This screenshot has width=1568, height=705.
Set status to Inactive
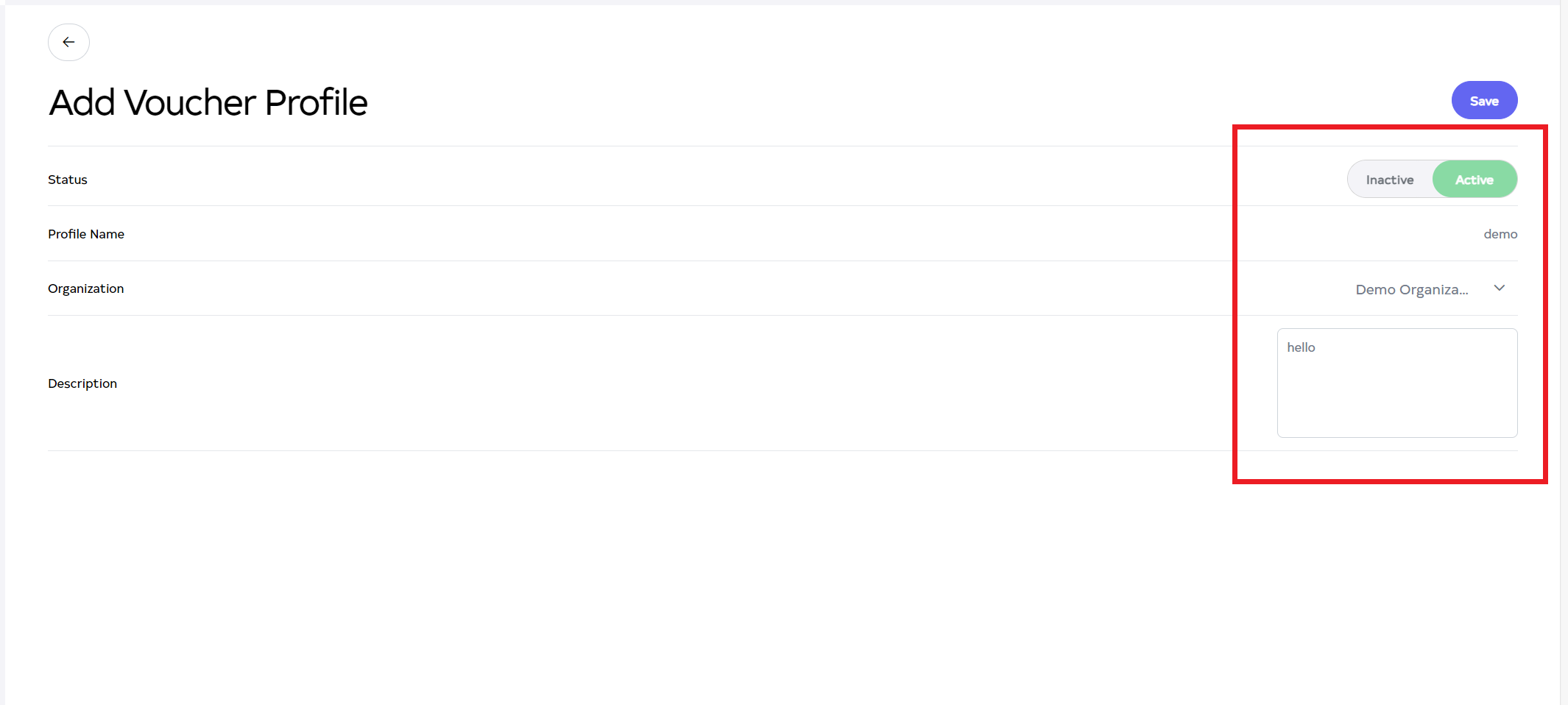[x=1389, y=180]
